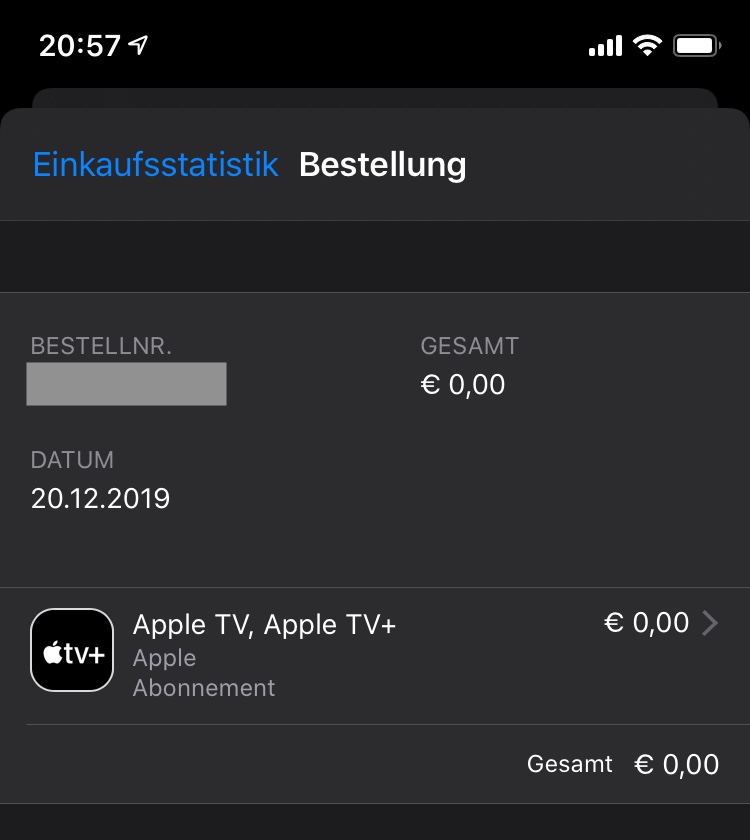This screenshot has width=750, height=840.
Task: Open the Apple TV+ subscription row
Action: 375,655
